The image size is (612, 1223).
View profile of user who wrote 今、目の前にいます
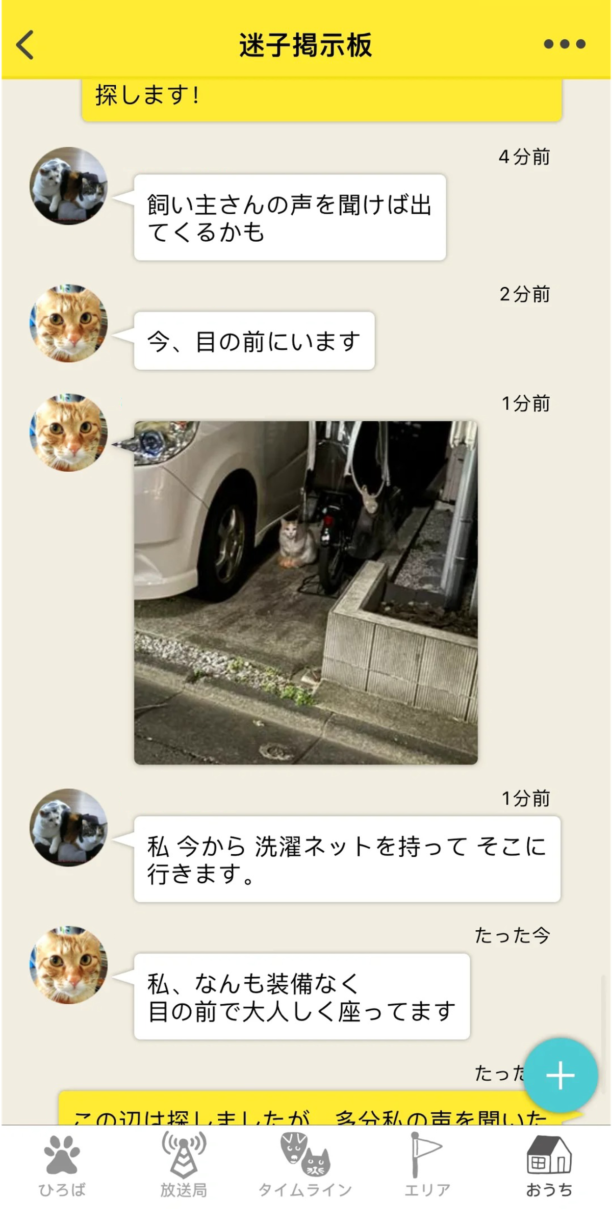[x=69, y=323]
